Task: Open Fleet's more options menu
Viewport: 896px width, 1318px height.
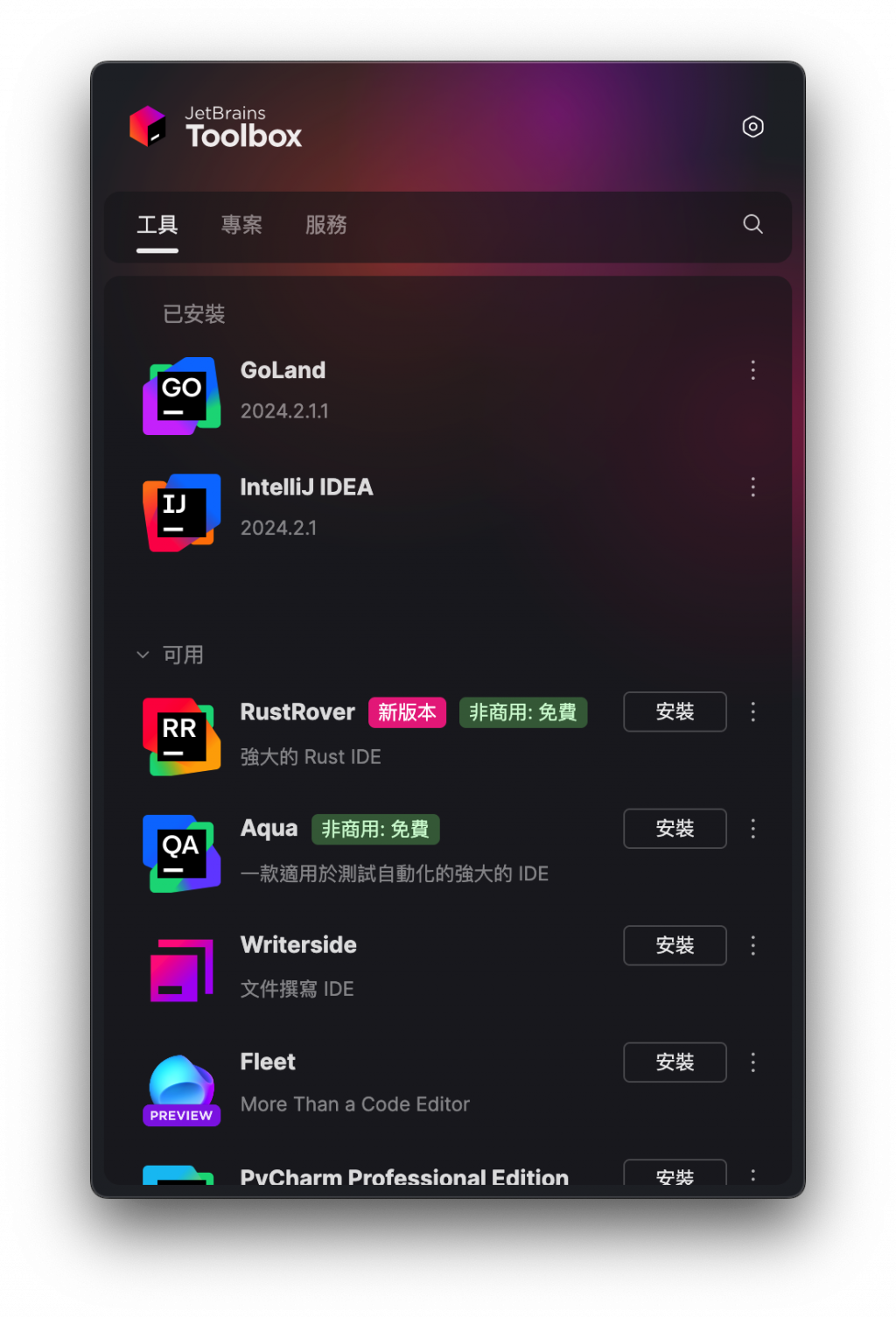Action: (x=752, y=1062)
